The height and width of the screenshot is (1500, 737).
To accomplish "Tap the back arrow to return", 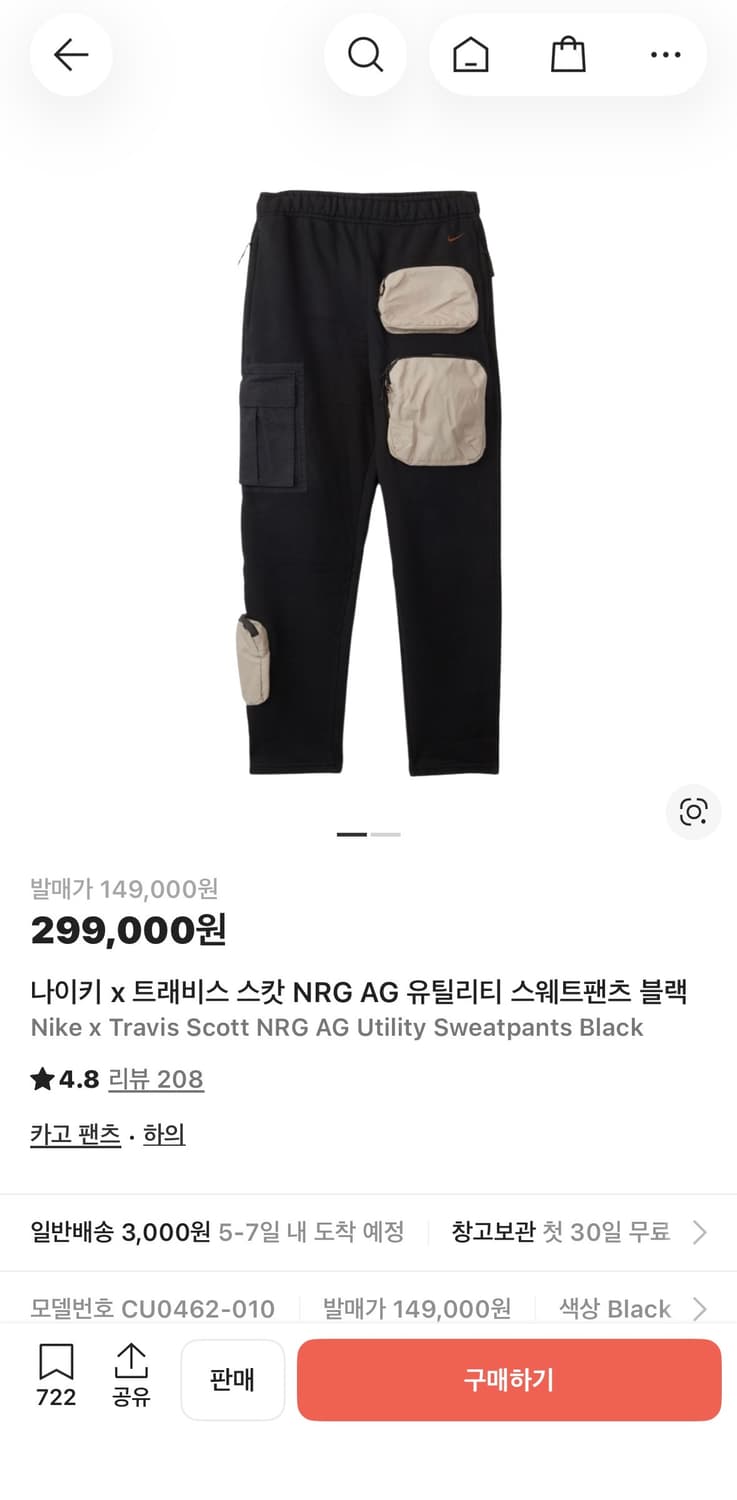I will 71,55.
